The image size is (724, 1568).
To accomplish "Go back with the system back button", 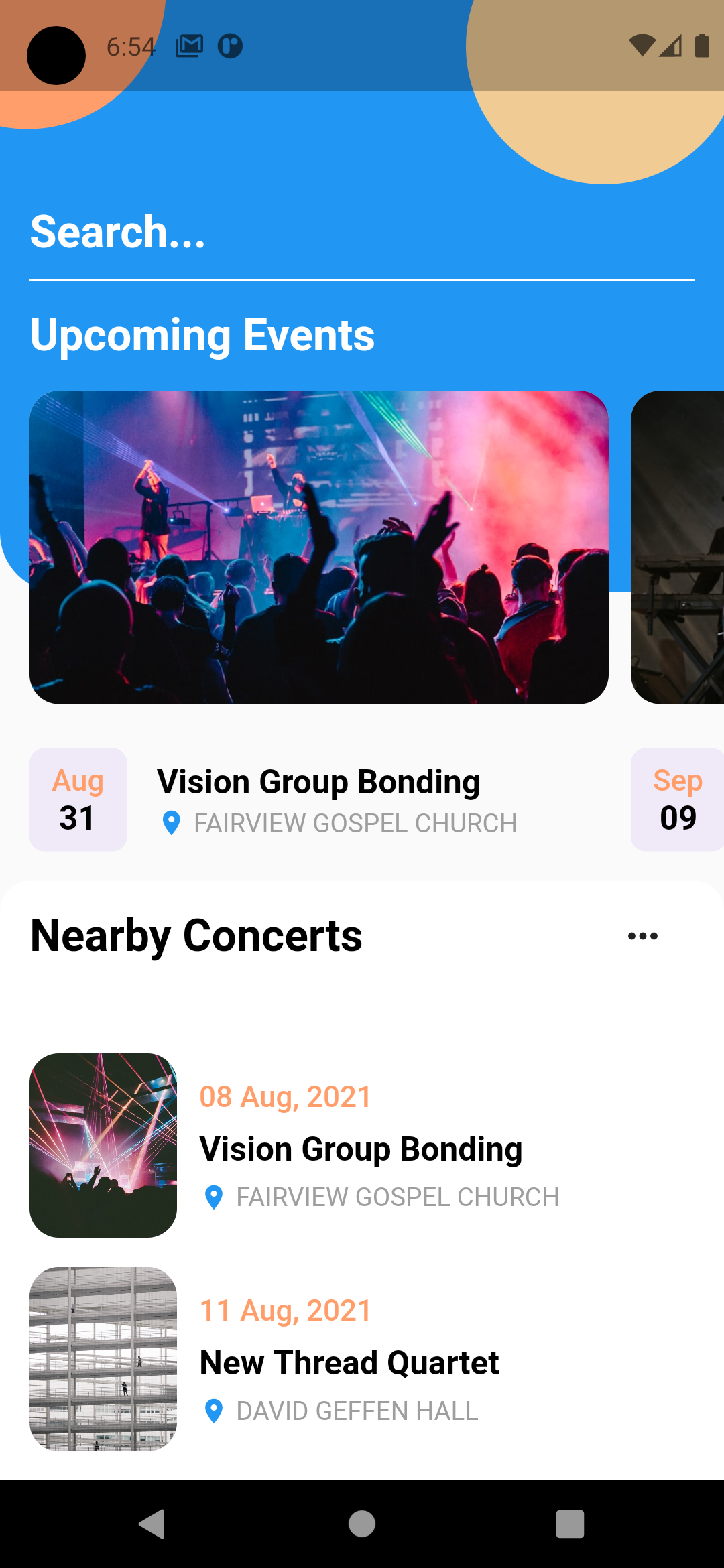I will (153, 1524).
